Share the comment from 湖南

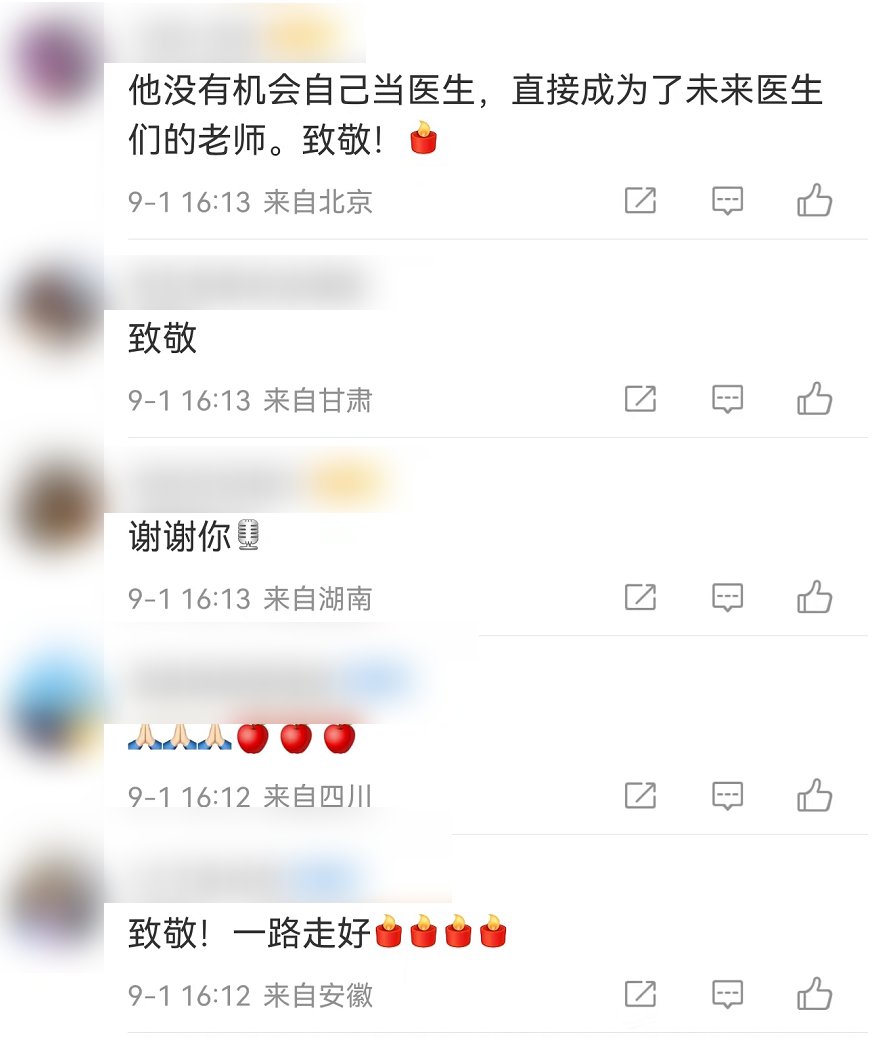click(x=640, y=597)
